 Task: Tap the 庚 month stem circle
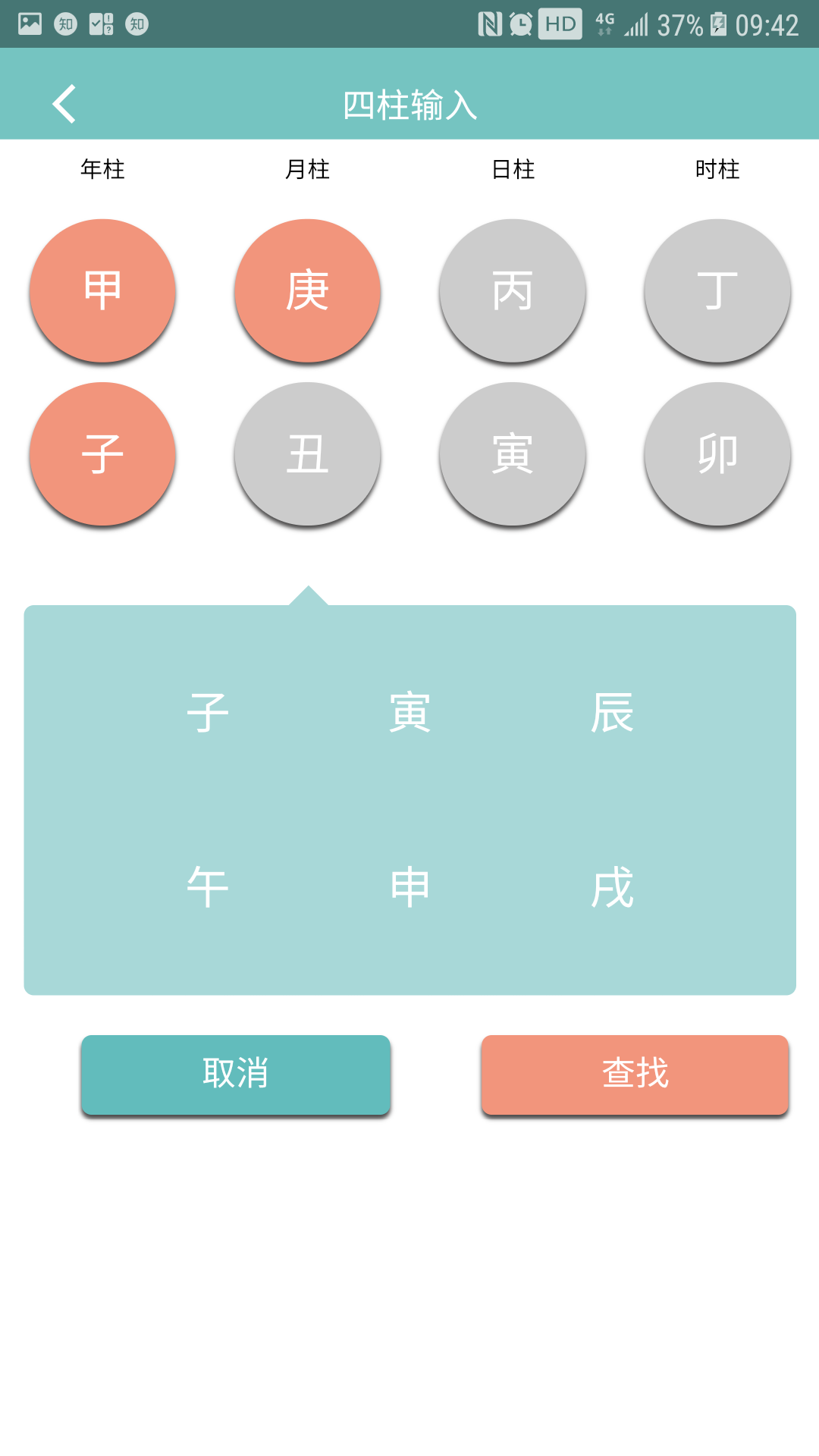pos(307,290)
